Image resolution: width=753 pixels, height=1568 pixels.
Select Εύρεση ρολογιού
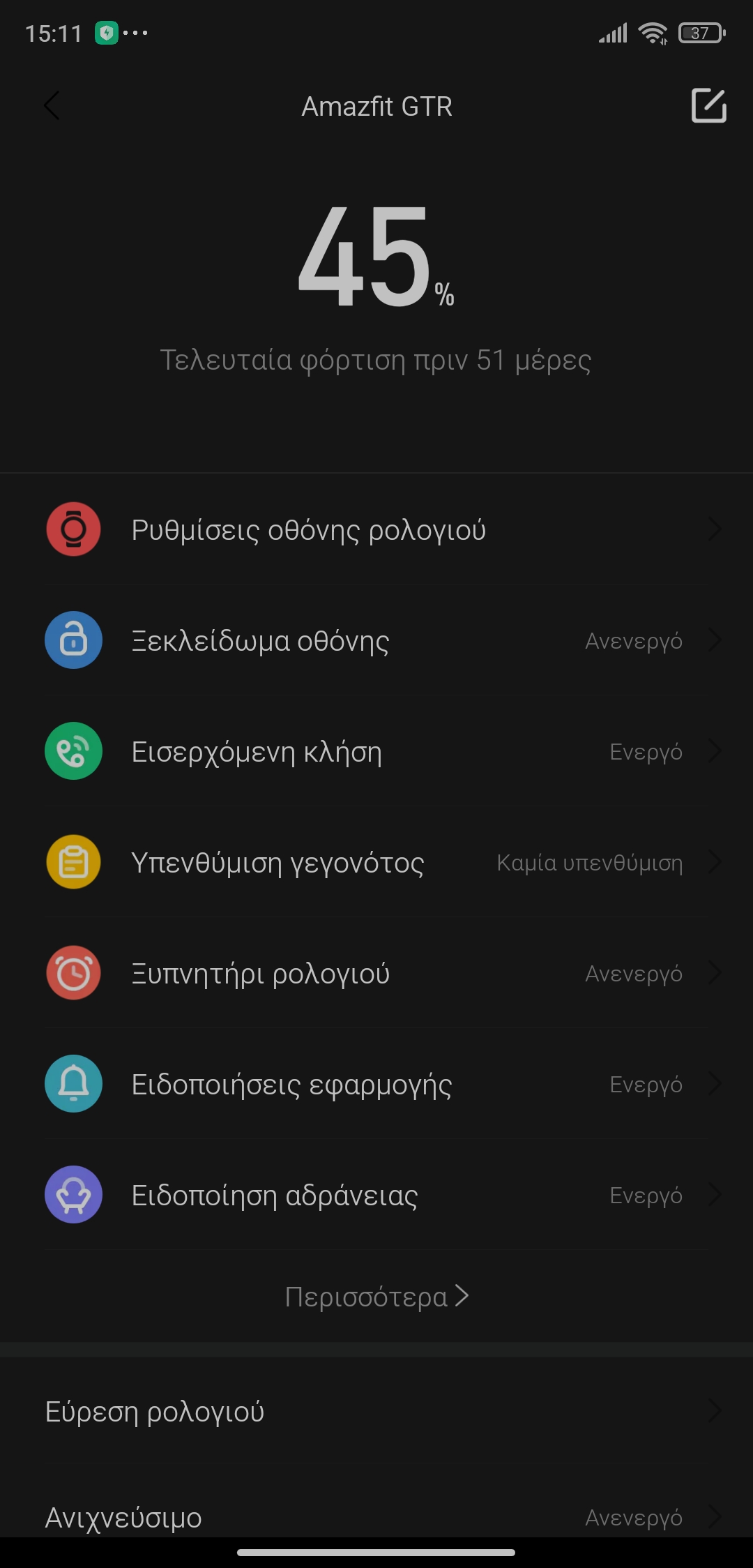pos(376,1412)
